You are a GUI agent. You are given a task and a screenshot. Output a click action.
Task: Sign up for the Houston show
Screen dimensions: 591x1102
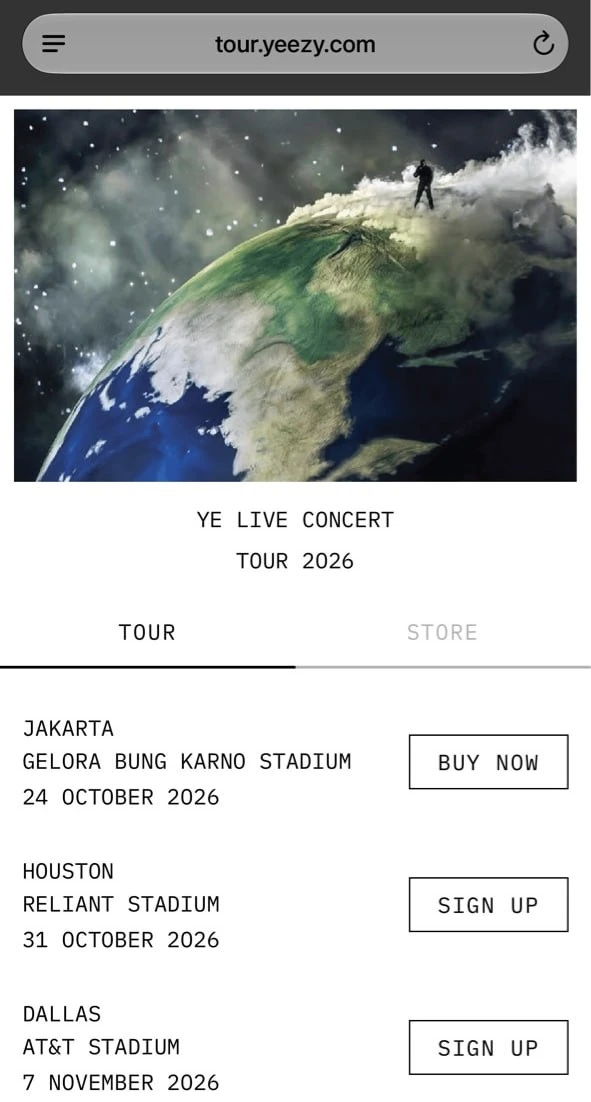tap(488, 905)
